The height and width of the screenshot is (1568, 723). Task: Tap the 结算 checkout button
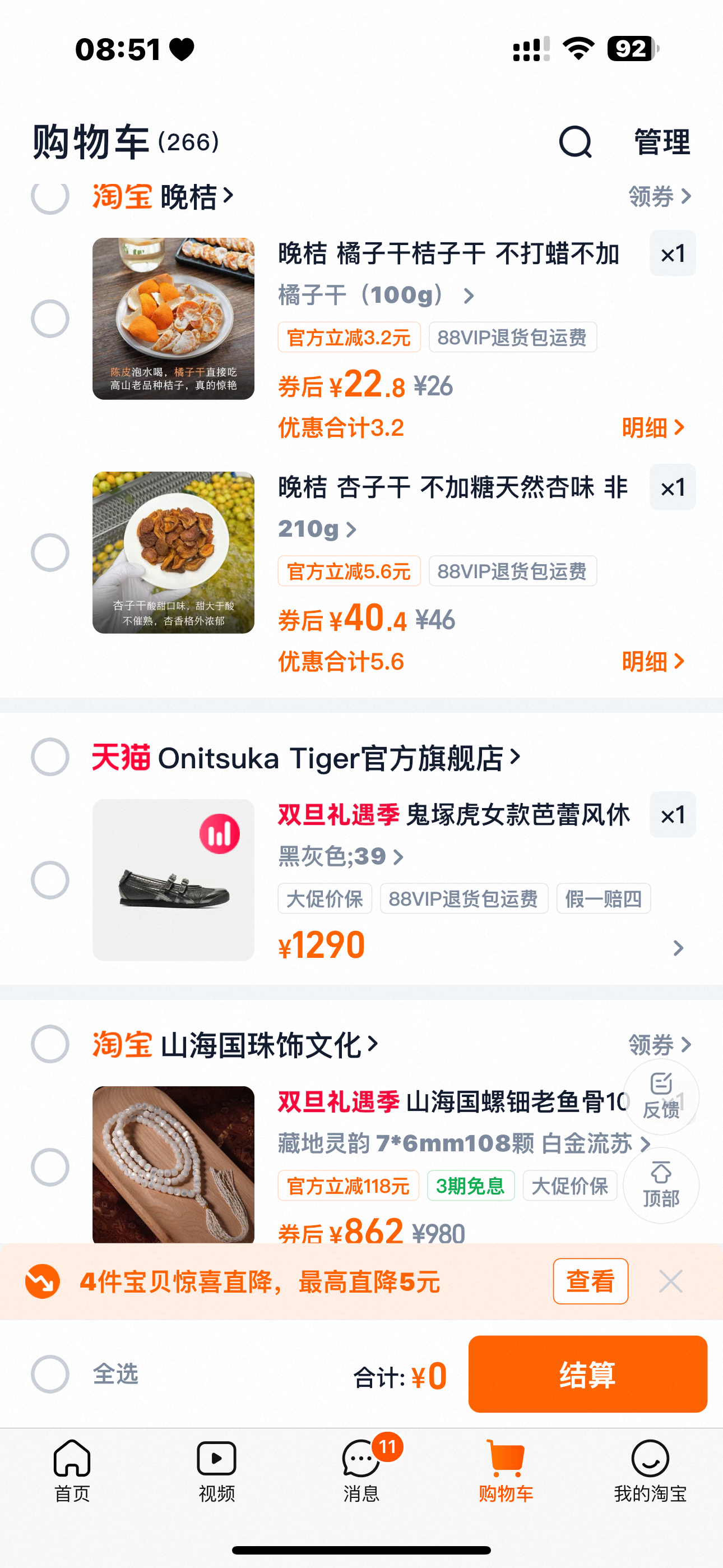(x=587, y=1374)
